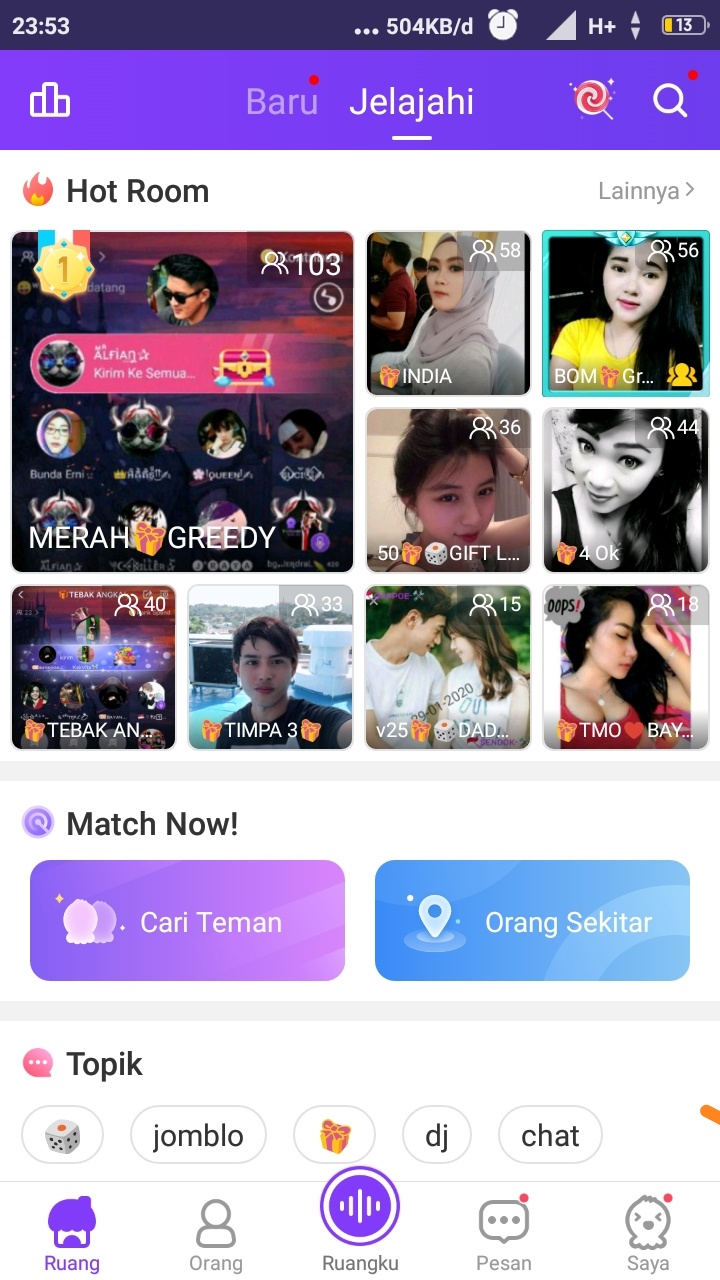The height and width of the screenshot is (1280, 720).
Task: Tap the alarm clock status bar icon
Action: point(501,25)
